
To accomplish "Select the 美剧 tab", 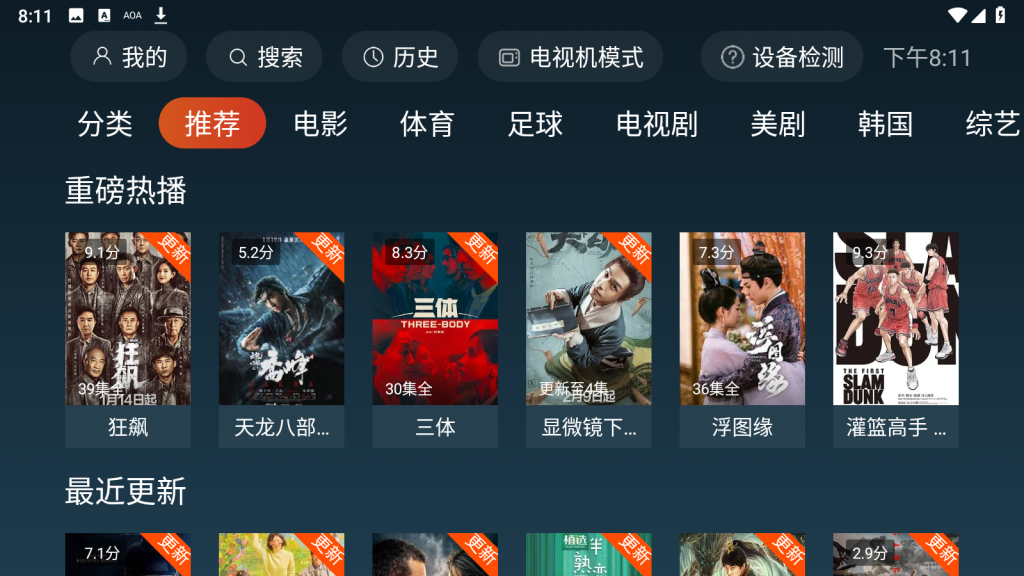I will tap(777, 124).
